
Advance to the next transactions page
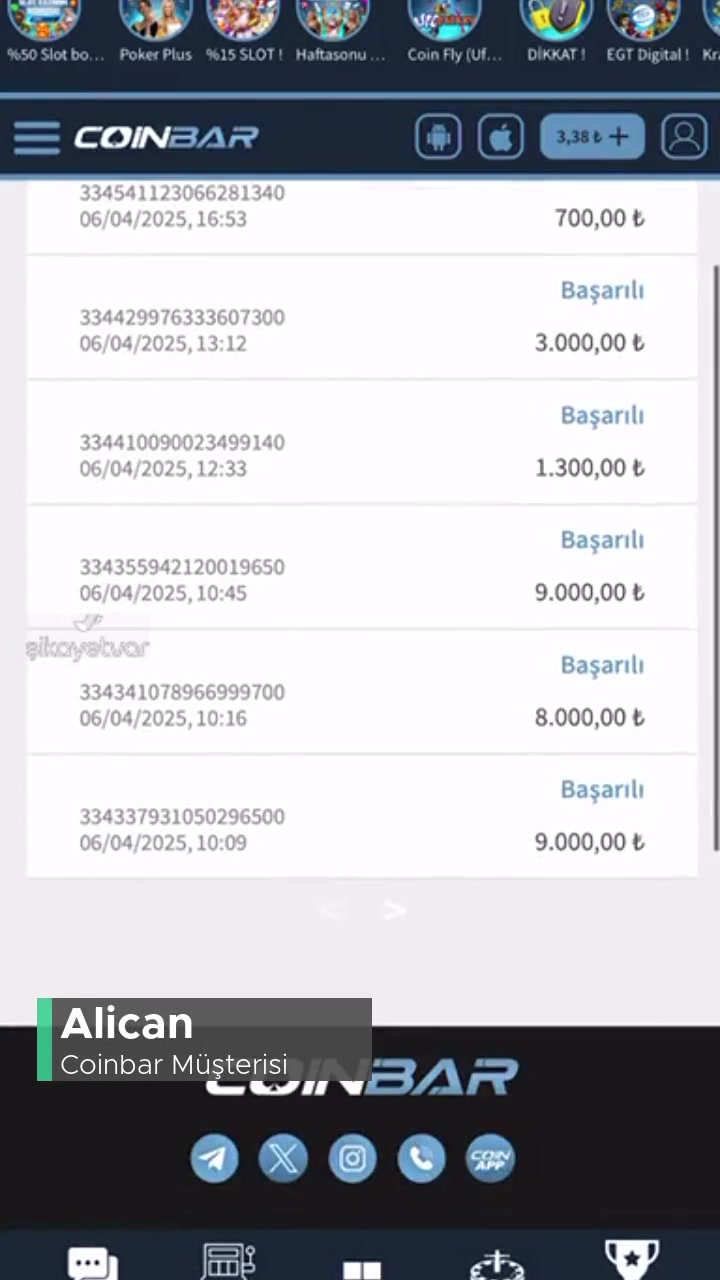[394, 910]
